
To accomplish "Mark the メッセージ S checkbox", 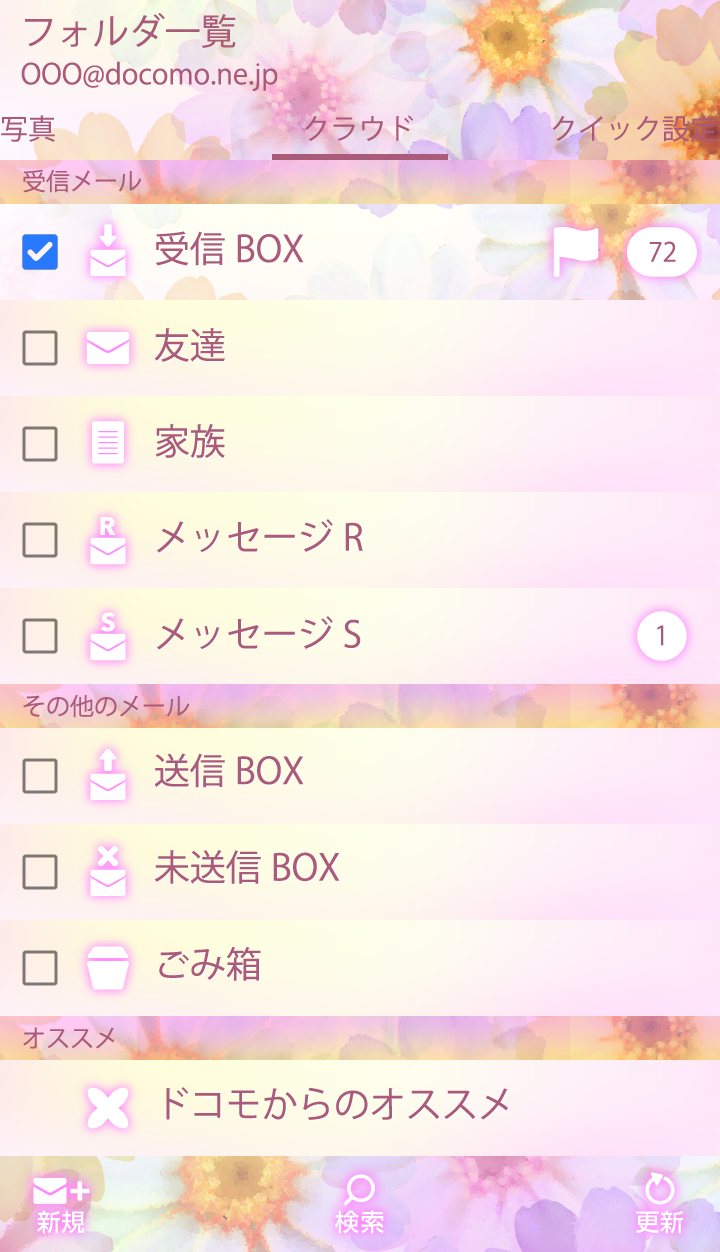I will 40,636.
